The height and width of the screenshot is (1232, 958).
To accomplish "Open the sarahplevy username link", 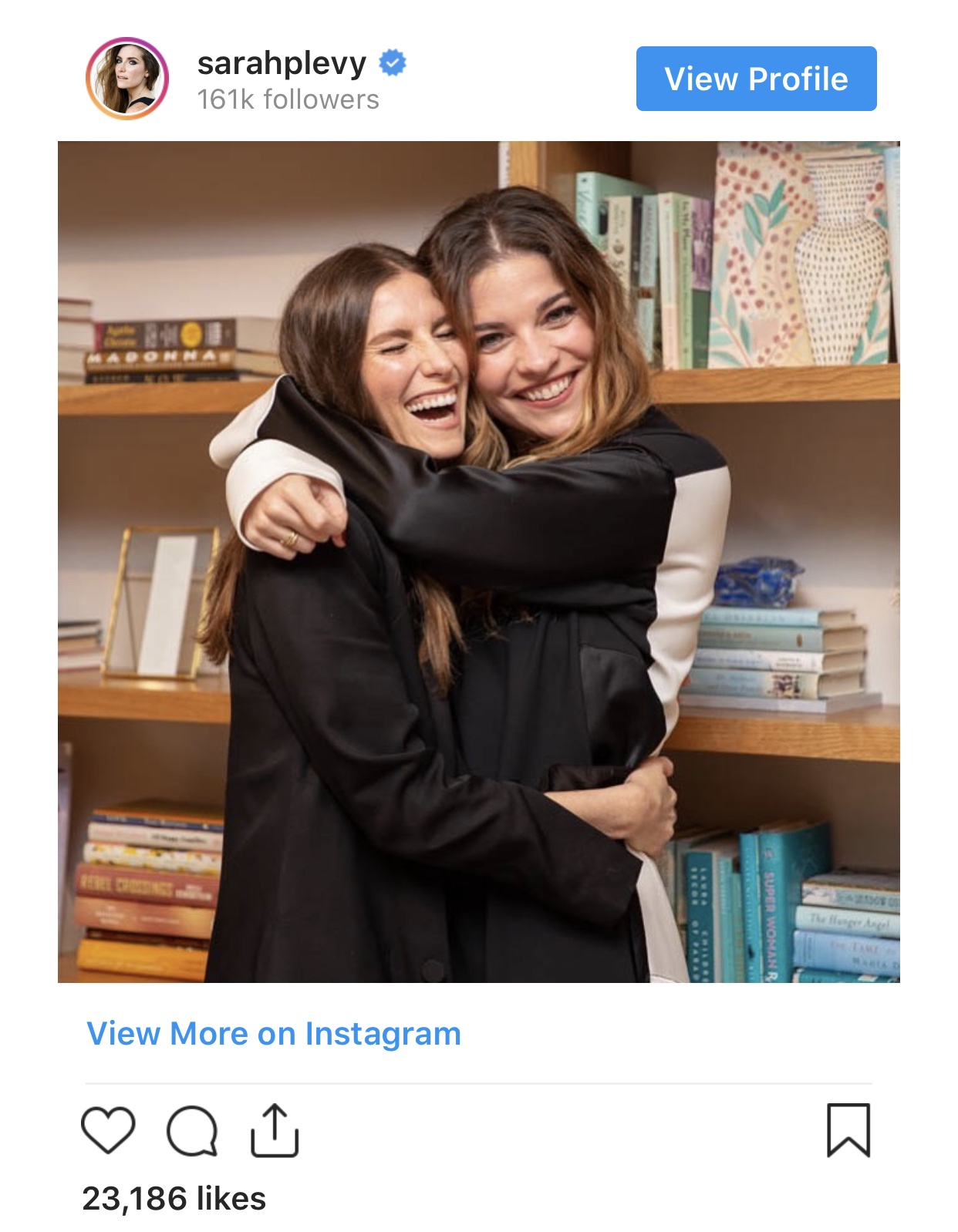I will coord(282,63).
